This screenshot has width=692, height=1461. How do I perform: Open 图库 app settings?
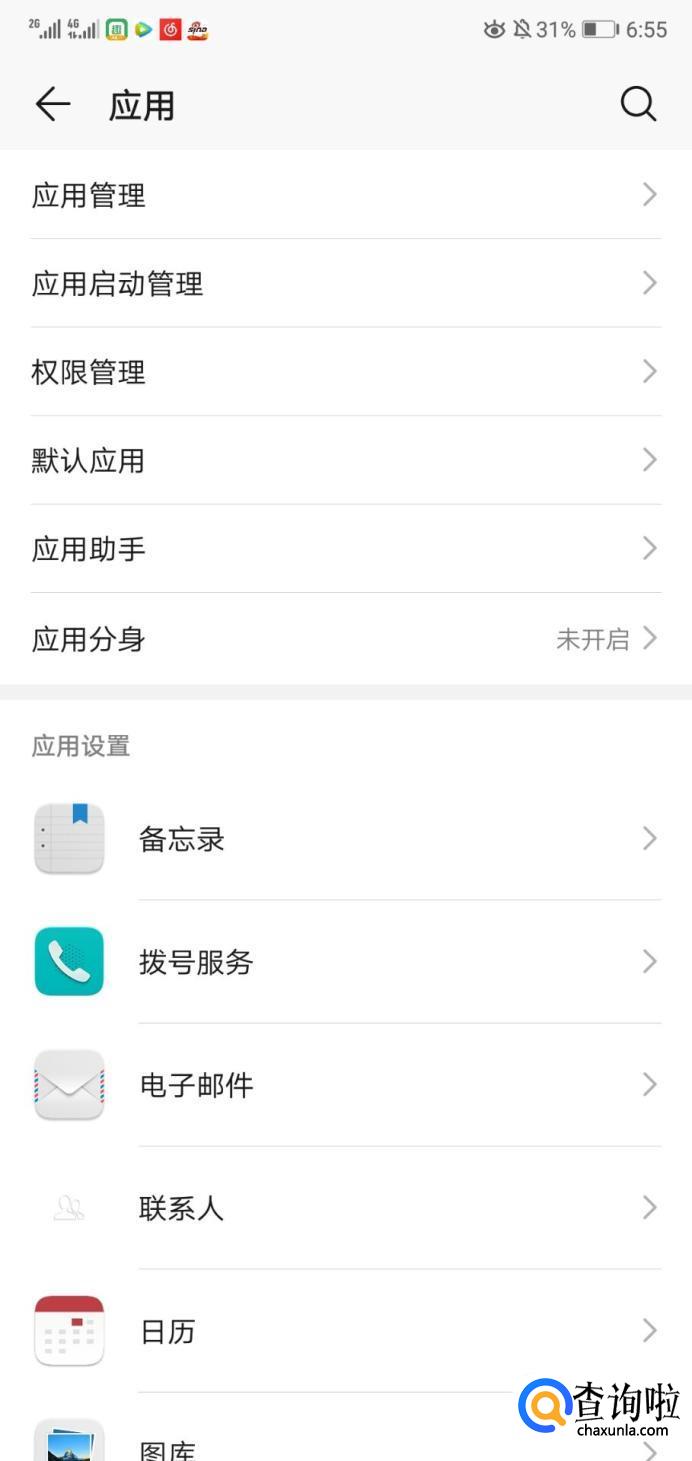click(300, 1445)
